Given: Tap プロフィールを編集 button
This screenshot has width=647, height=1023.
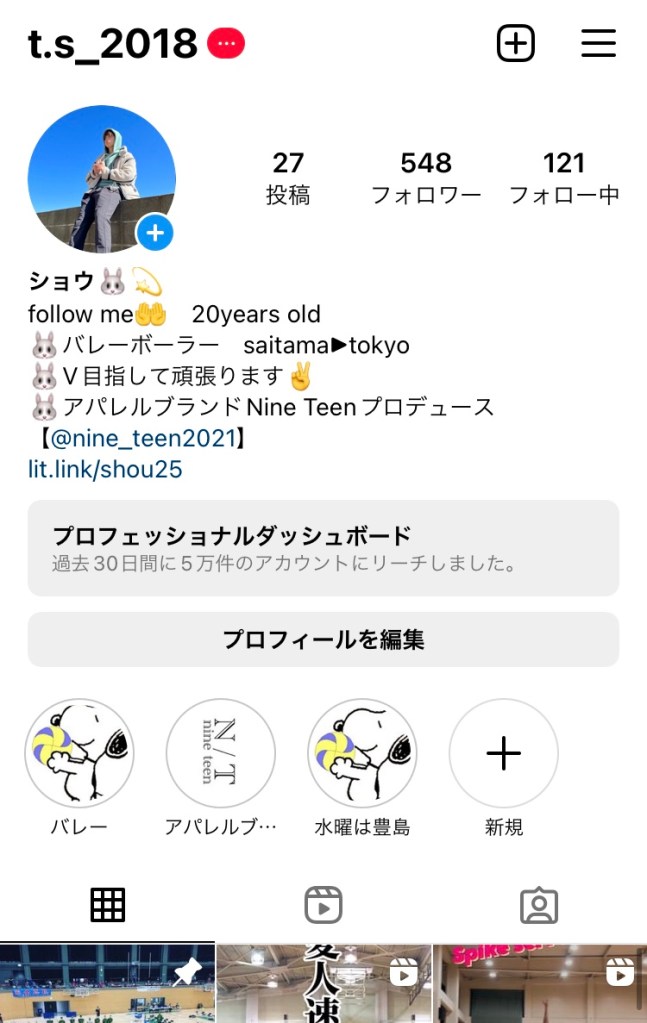Looking at the screenshot, I should pos(323,639).
